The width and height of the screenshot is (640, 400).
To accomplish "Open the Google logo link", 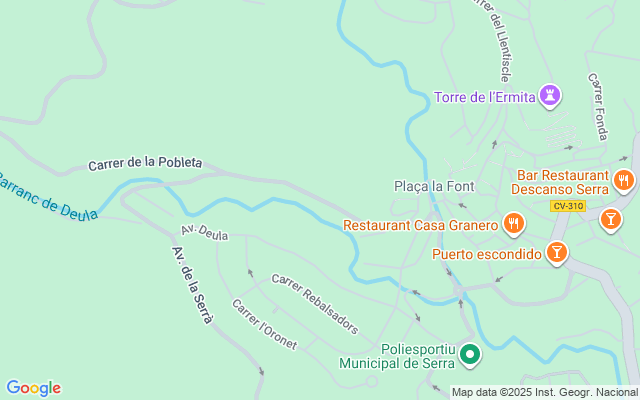I will click(x=33, y=388).
